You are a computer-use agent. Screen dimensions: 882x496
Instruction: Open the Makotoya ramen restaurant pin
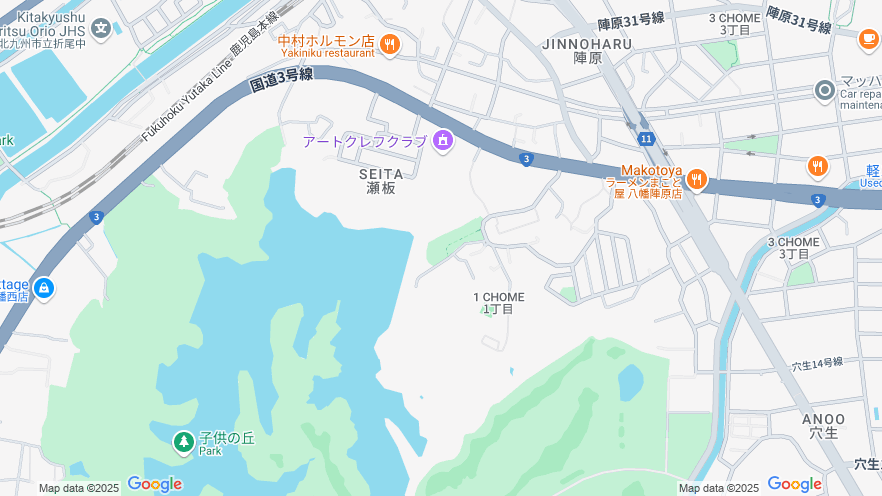pos(696,179)
